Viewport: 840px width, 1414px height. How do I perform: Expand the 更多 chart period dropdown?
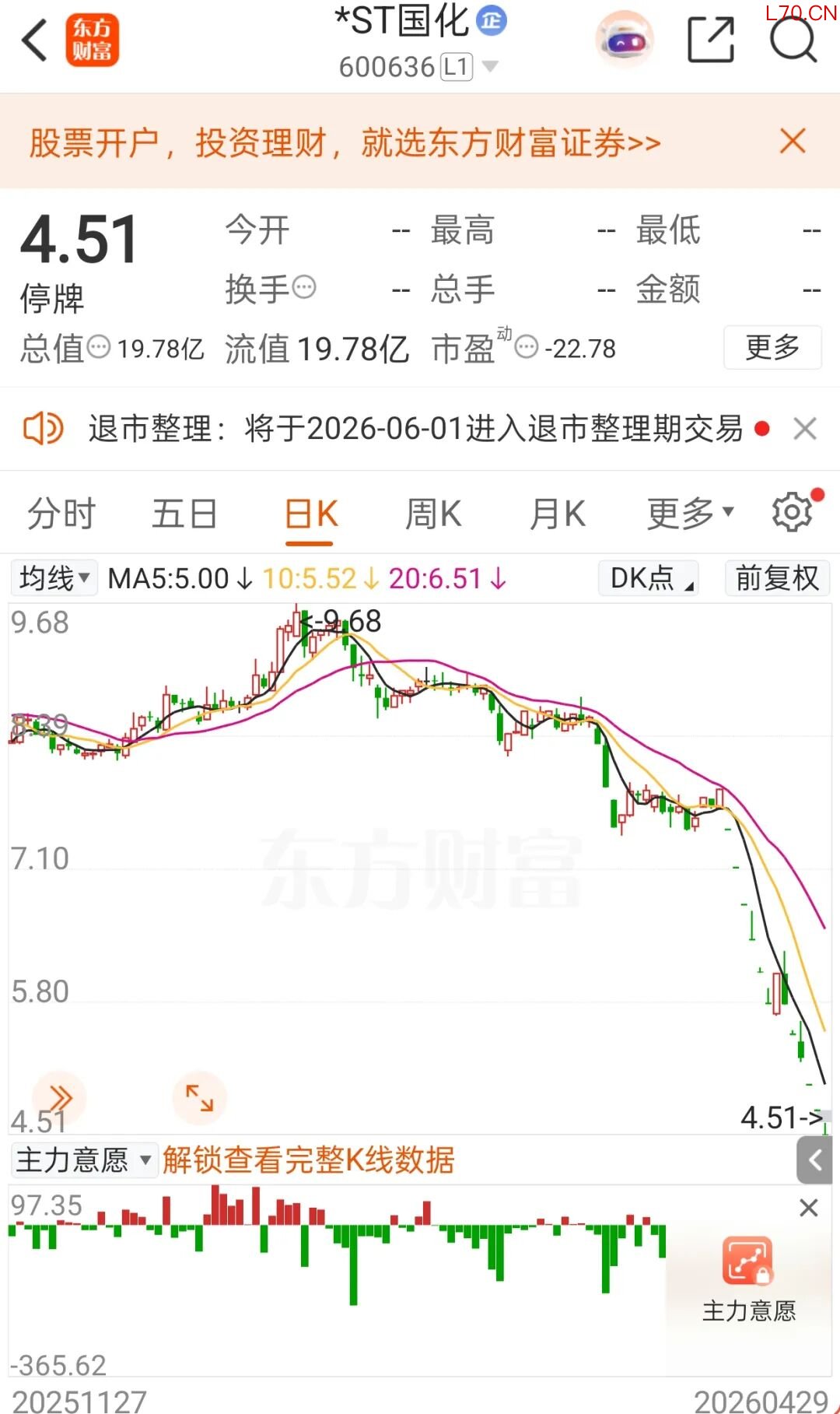tap(690, 514)
